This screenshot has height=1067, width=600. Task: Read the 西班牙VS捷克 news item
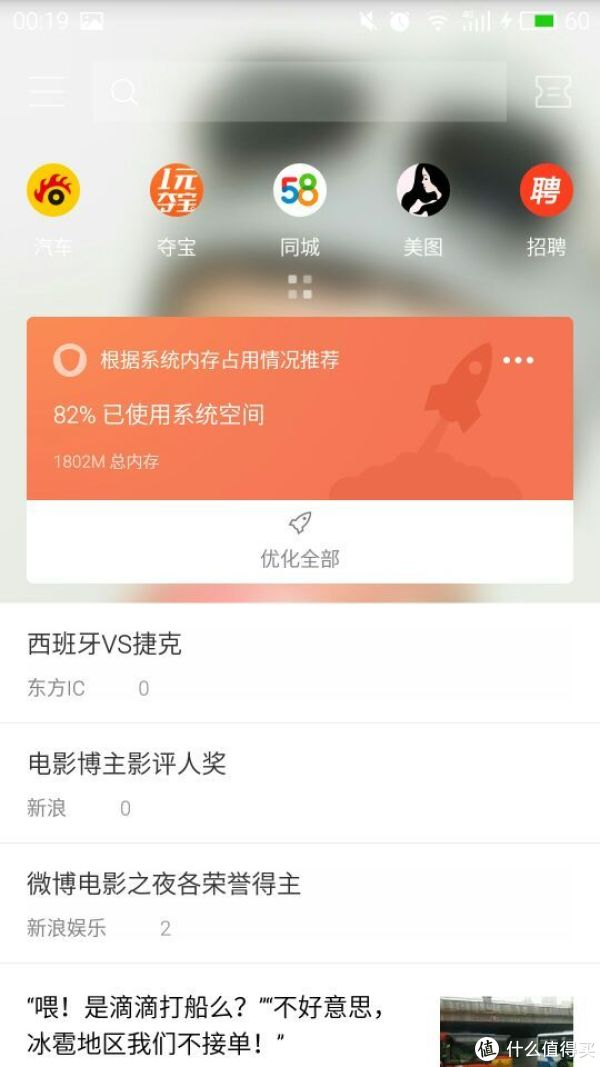pos(300,663)
